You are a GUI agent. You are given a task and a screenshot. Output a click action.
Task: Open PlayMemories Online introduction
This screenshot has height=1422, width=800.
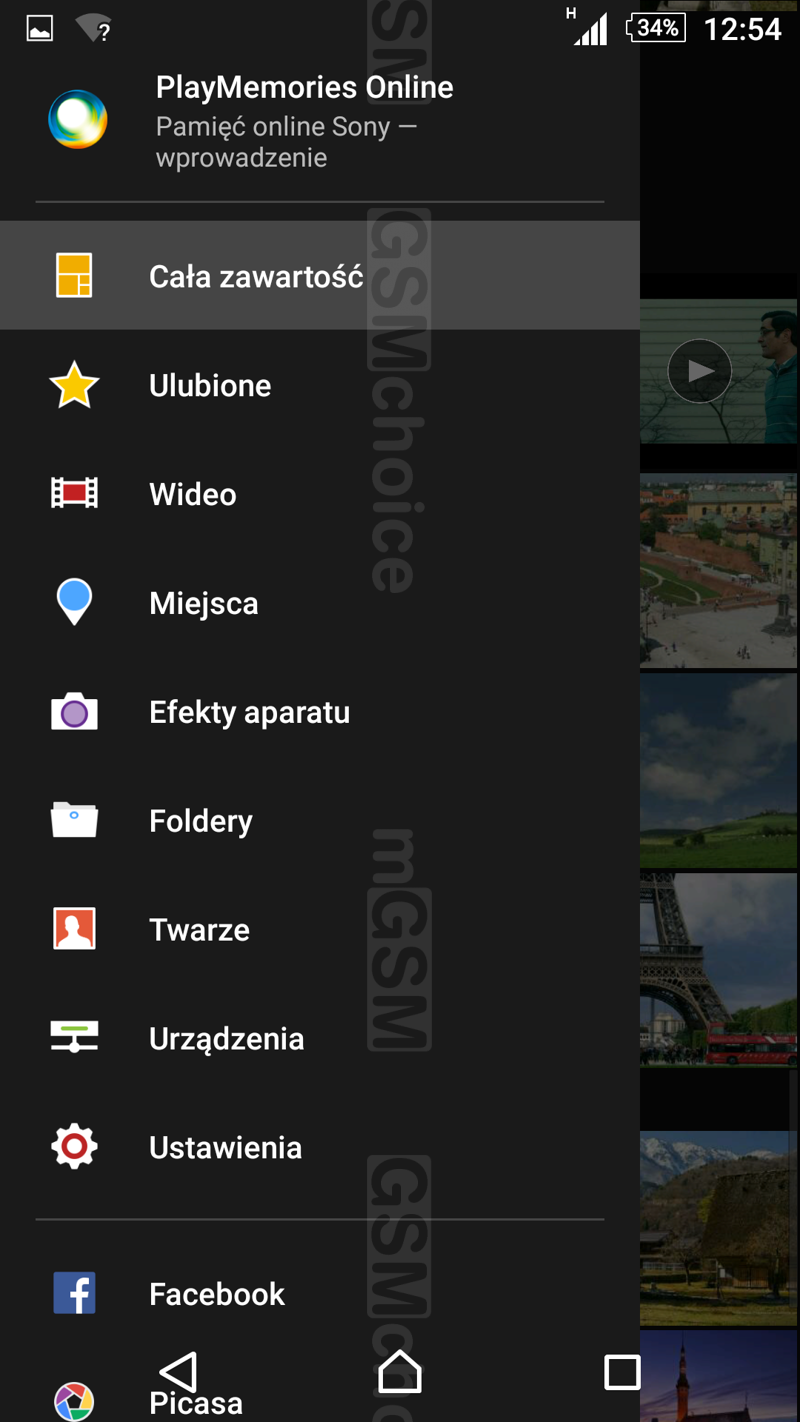click(x=304, y=121)
